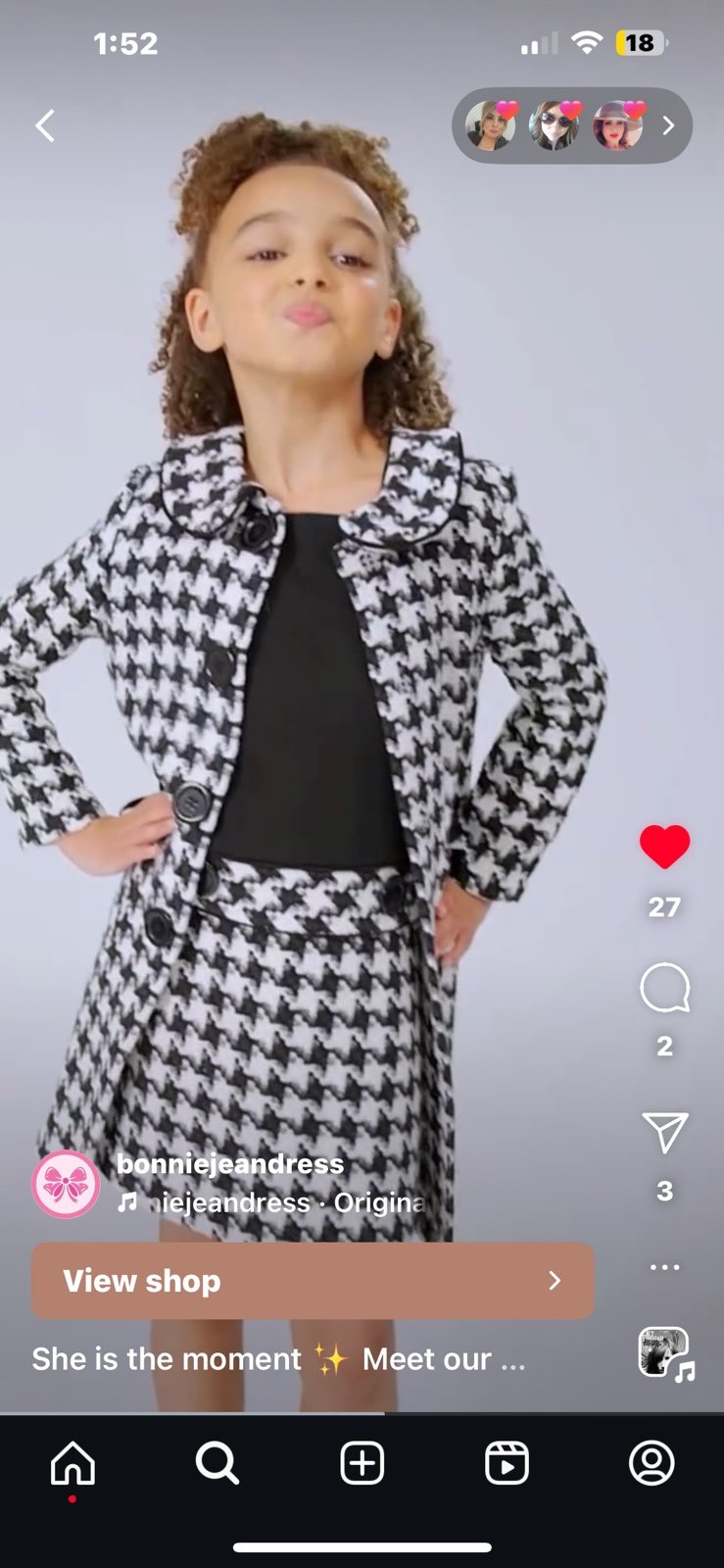This screenshot has height=1568, width=724.
Task: Open bonniejeandress profile picture
Action: pos(67,1184)
